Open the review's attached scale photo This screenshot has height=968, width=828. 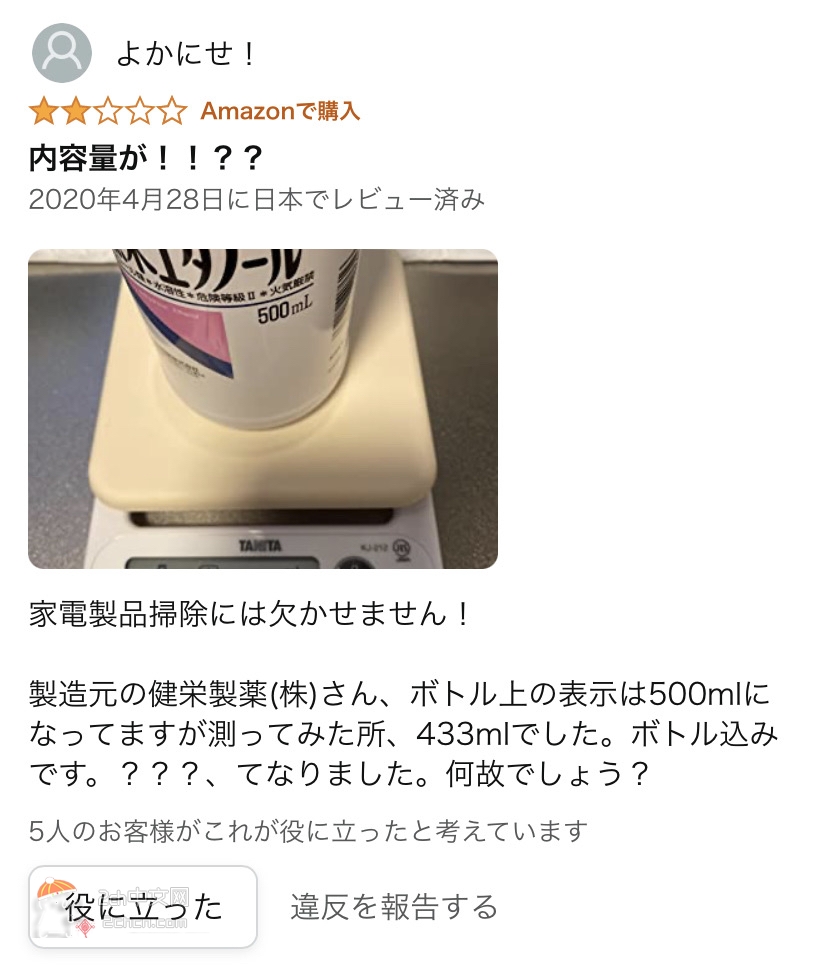[263, 409]
